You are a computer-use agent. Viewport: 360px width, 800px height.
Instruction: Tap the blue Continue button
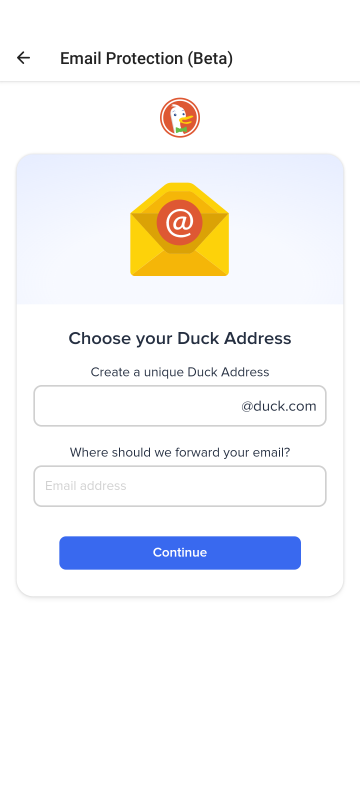coord(179,553)
